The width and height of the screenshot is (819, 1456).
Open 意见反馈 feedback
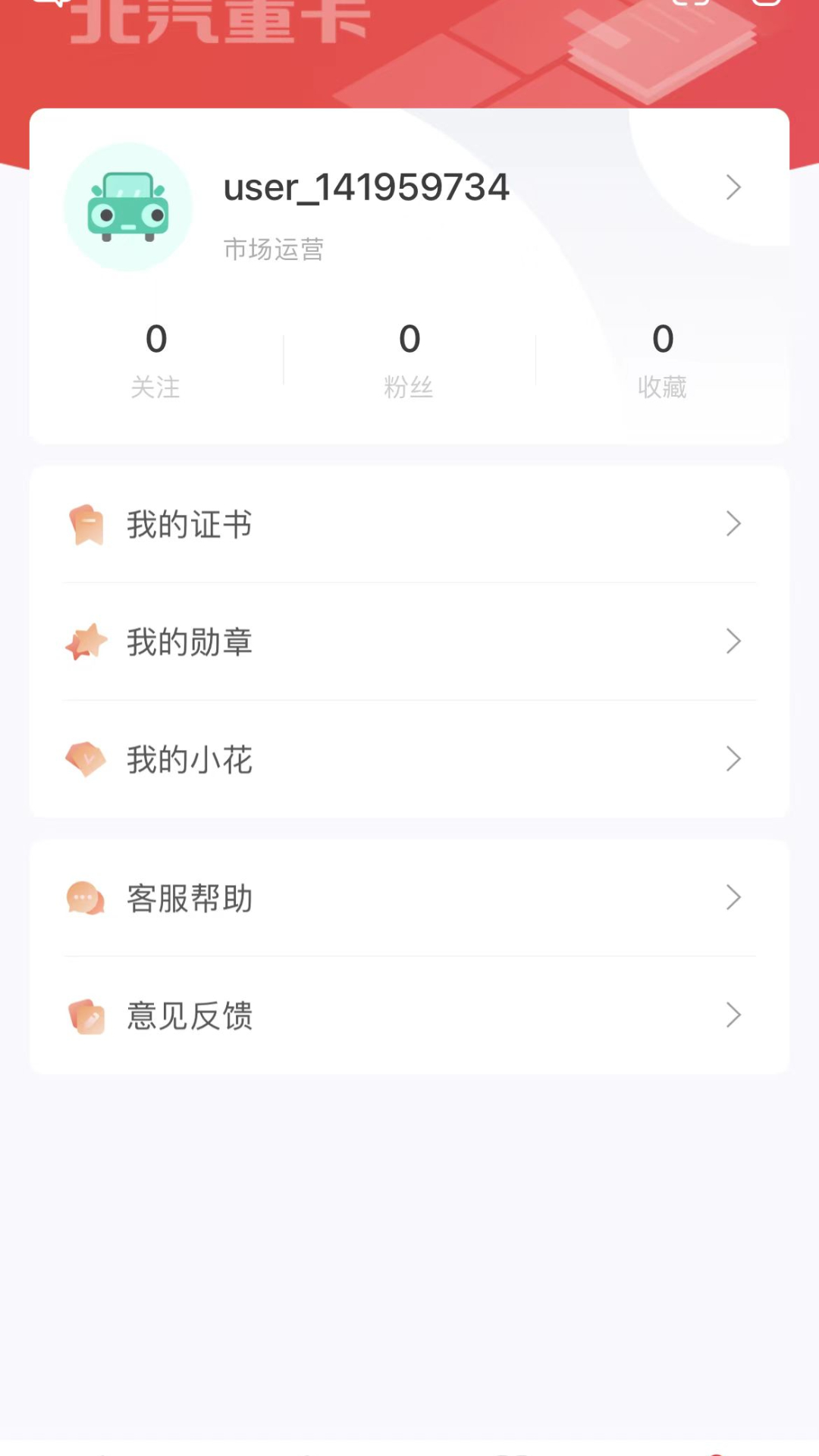(409, 1015)
